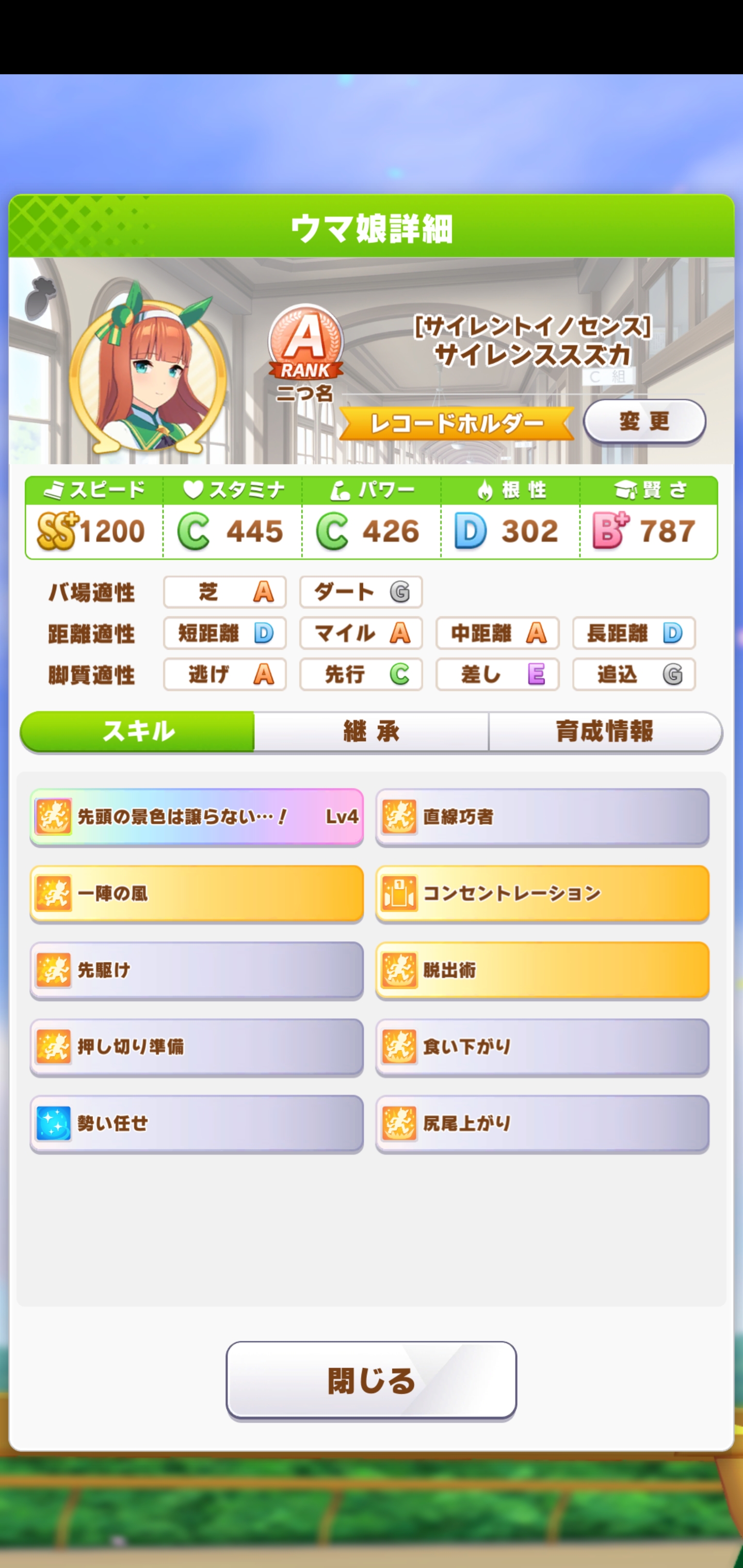
Task: Select the スキル tab
Action: (x=138, y=731)
